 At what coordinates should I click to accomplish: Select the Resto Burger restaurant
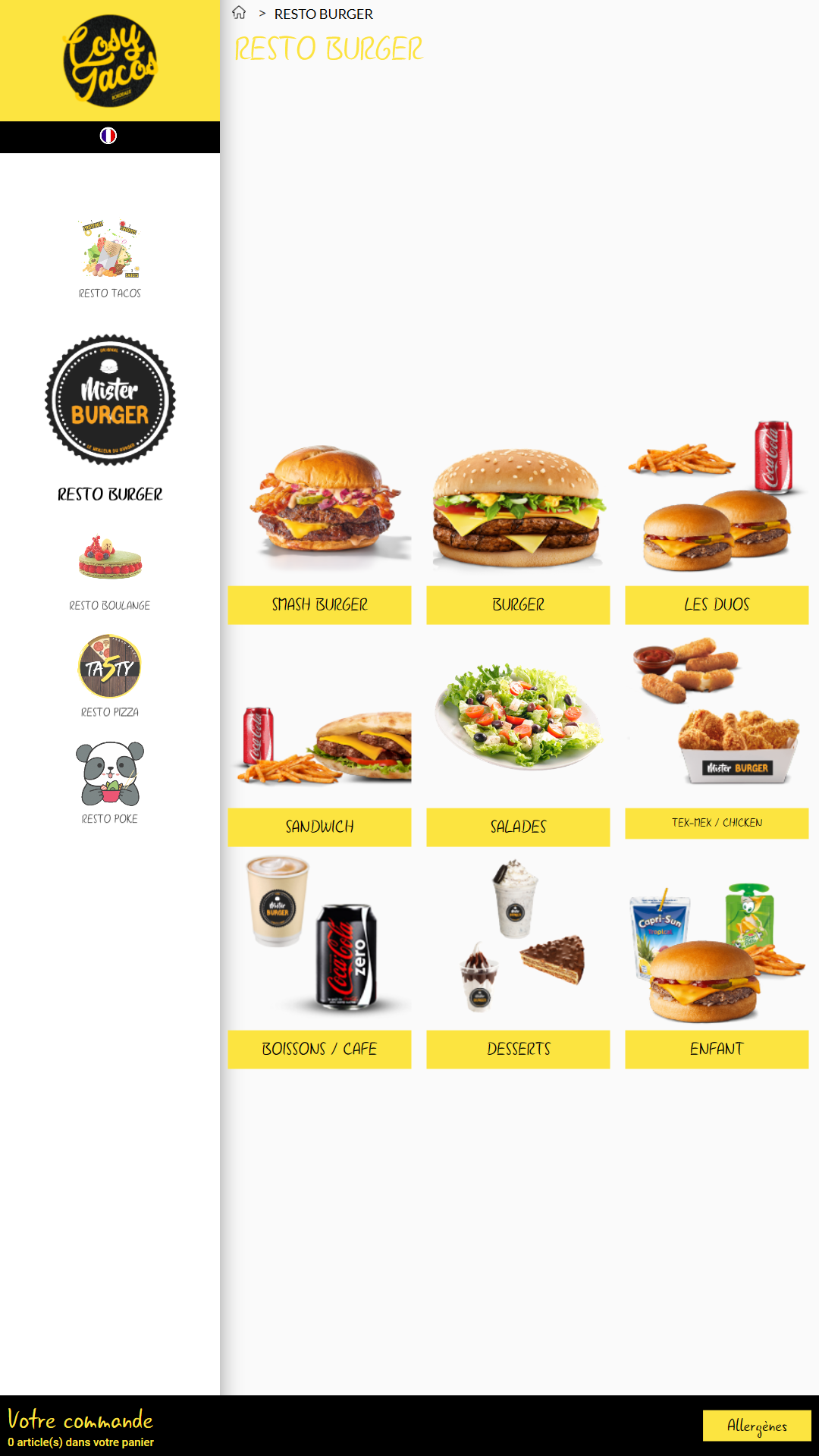(x=110, y=417)
